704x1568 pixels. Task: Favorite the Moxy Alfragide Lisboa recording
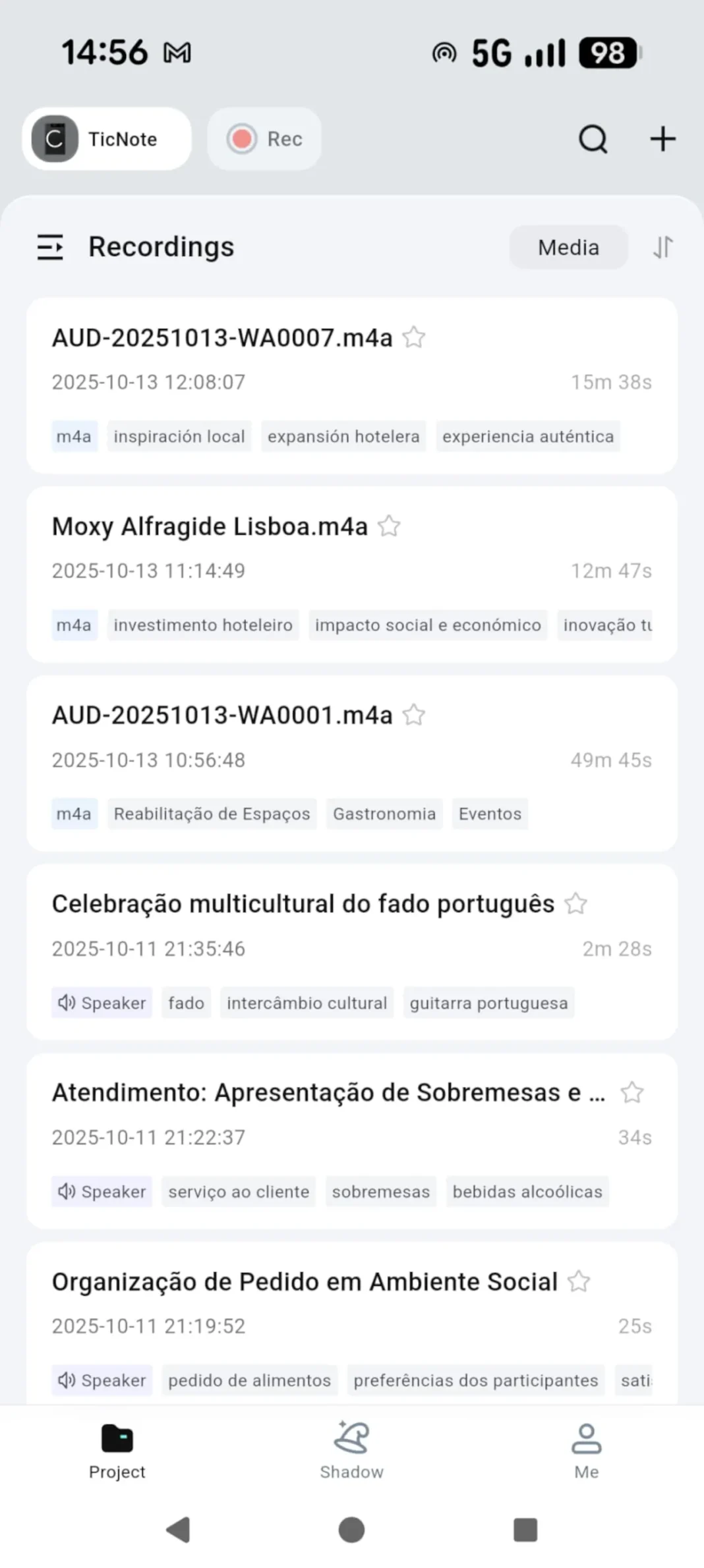click(x=389, y=526)
